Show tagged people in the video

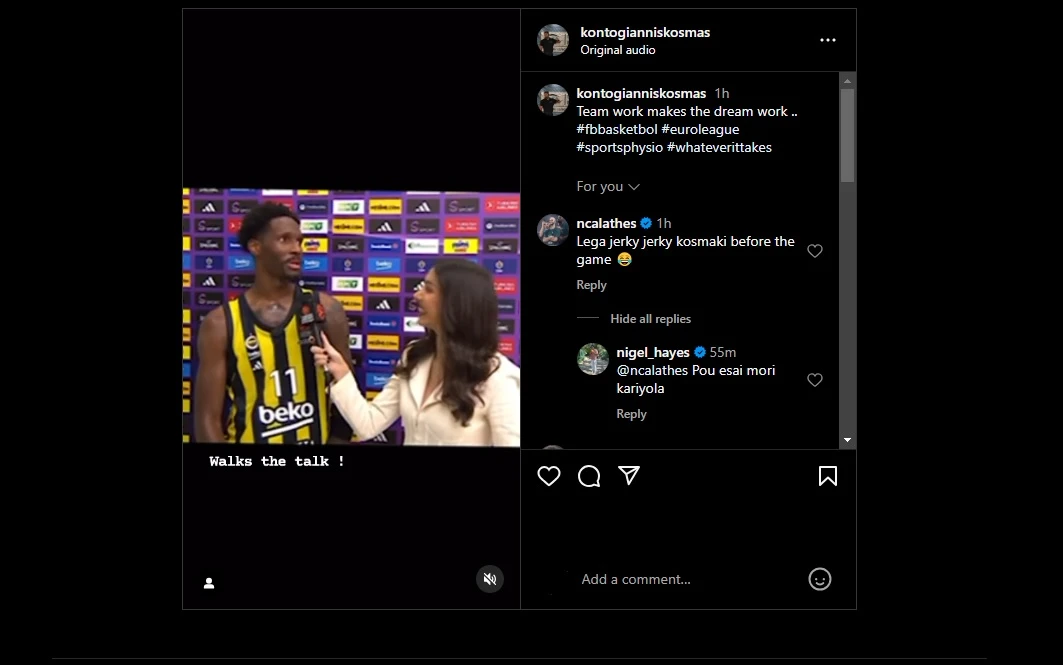pyautogui.click(x=209, y=583)
